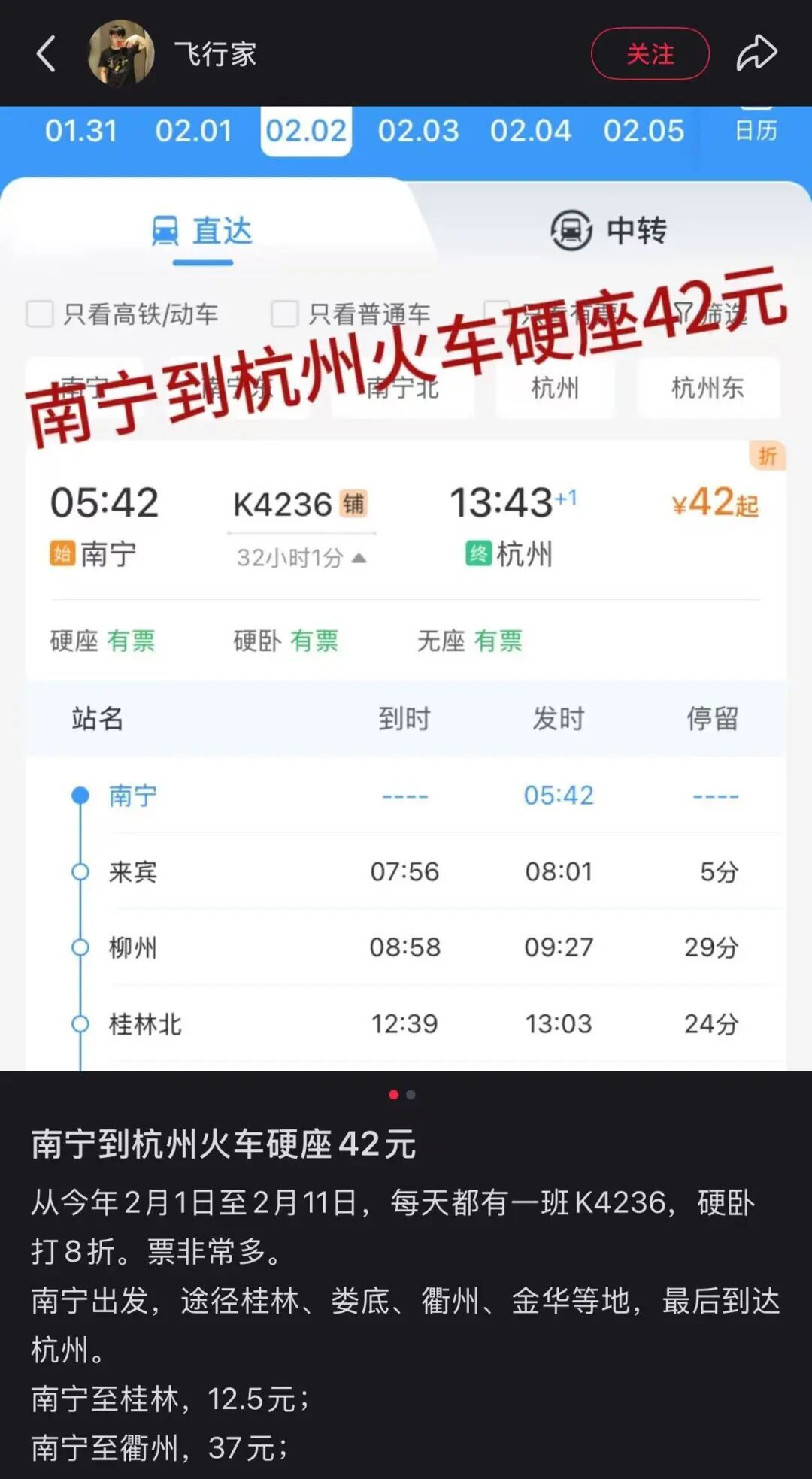The height and width of the screenshot is (1479, 812).
Task: Tap the 关注 follow button
Action: pyautogui.click(x=650, y=54)
